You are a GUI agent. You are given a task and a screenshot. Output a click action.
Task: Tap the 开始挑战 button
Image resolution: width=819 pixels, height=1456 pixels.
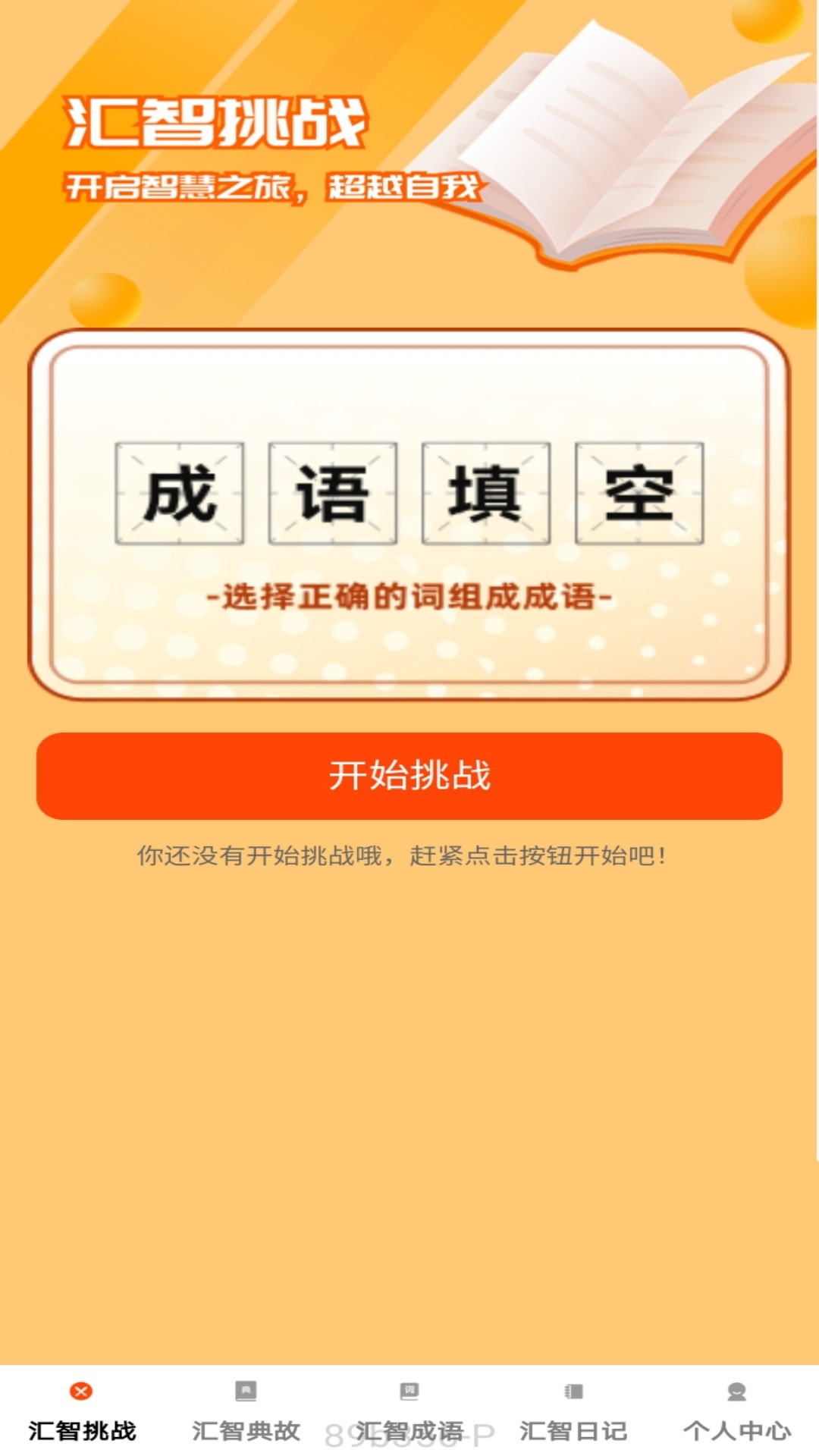click(409, 776)
